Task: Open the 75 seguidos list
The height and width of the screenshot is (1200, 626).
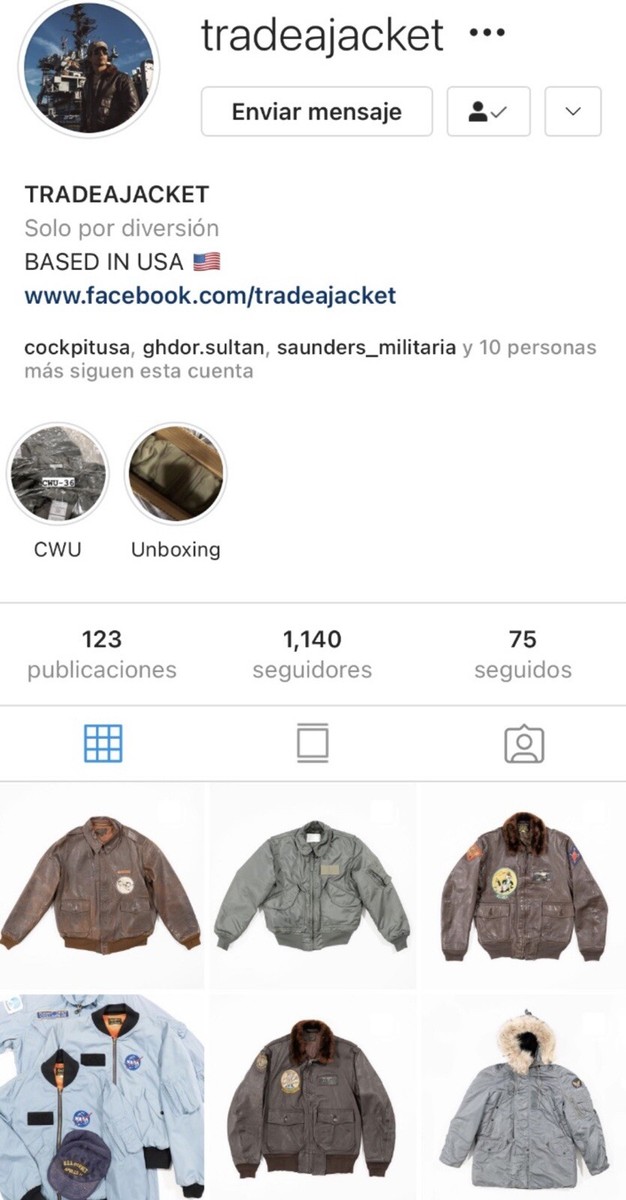Action: pyautogui.click(x=522, y=654)
